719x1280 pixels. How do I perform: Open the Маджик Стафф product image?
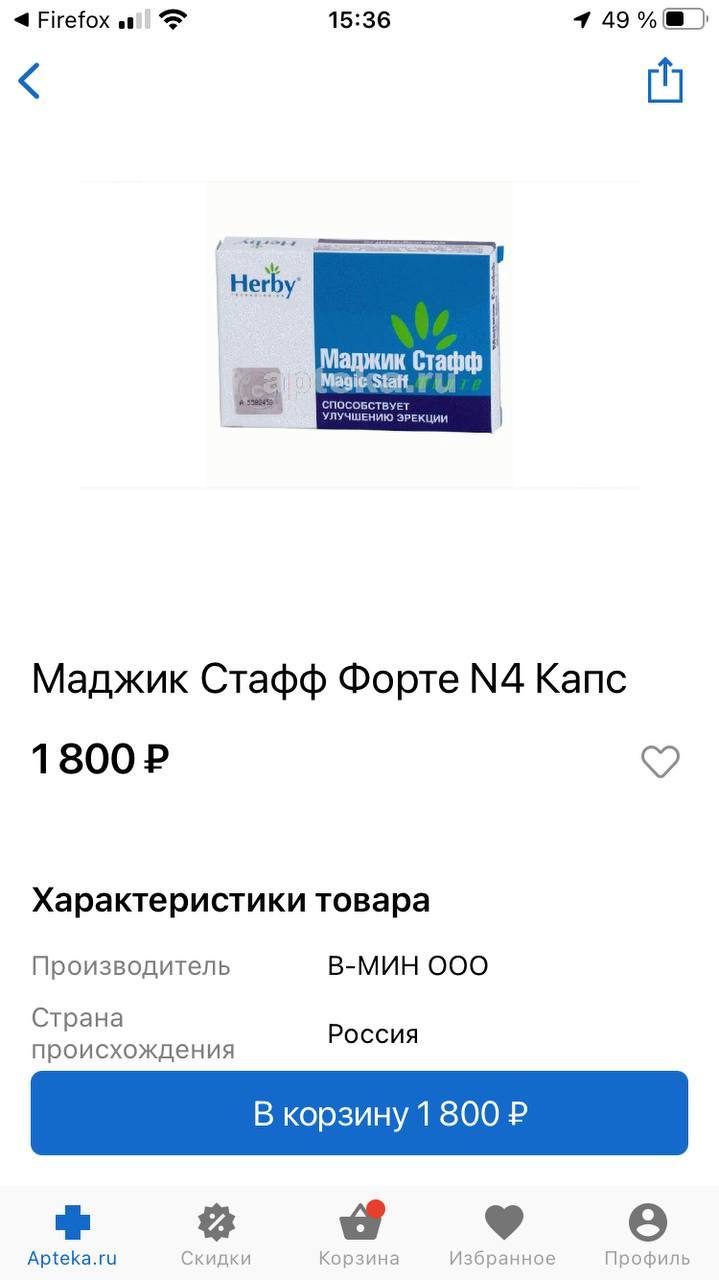359,334
